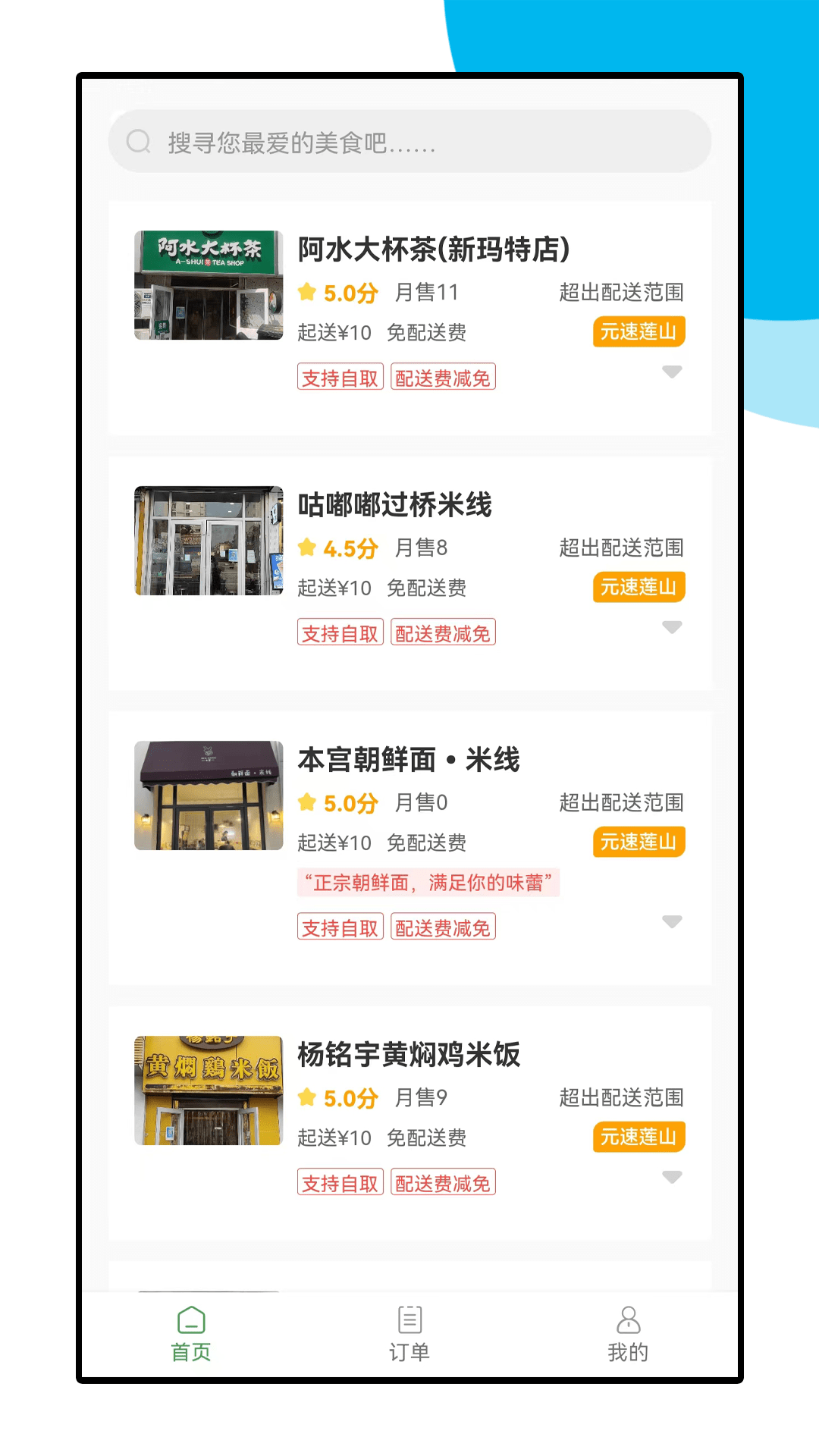Click the star icon next to 杨铭宇黄焖鸡米饭
This screenshot has height=1456, width=819.
pyautogui.click(x=306, y=1097)
